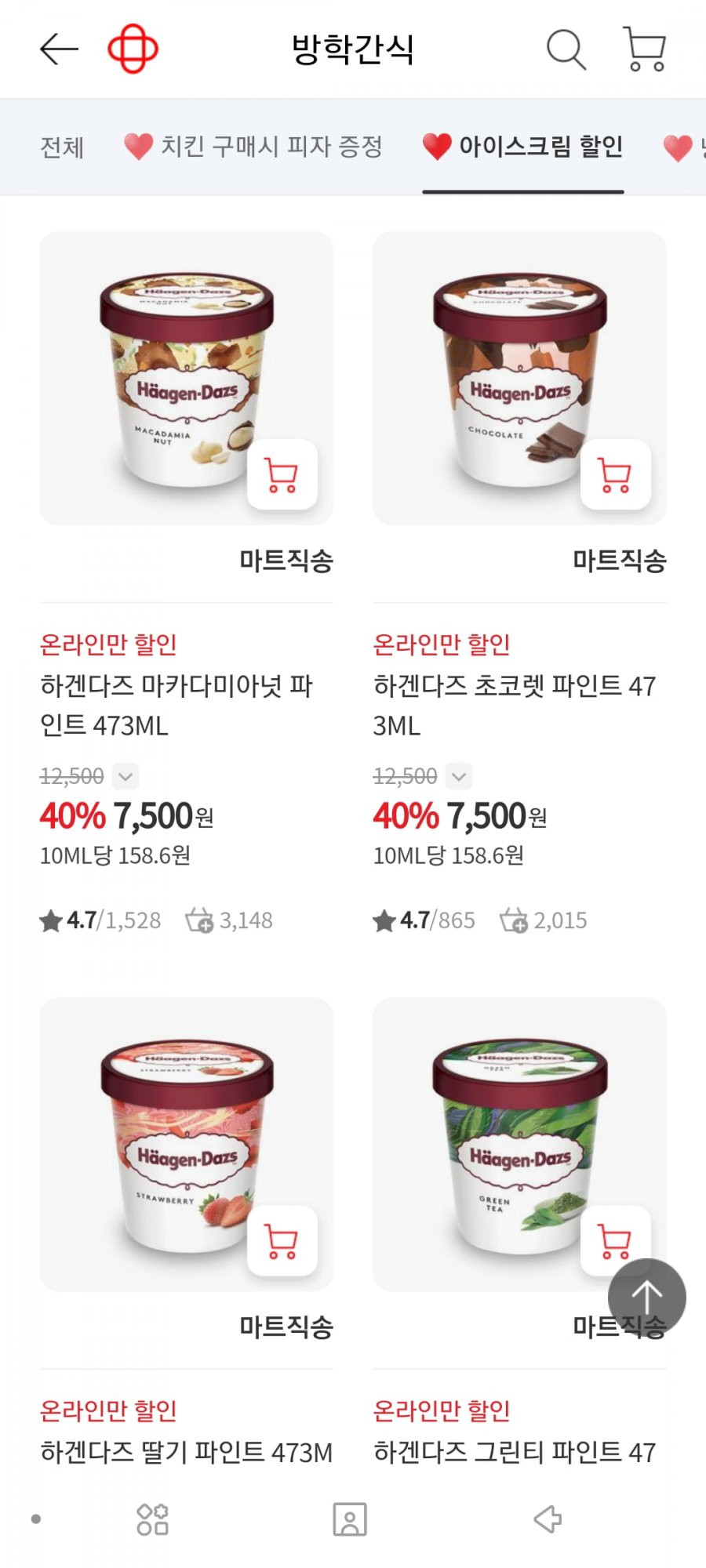This screenshot has height=1568, width=706.
Task: Open the my profile icon
Action: (350, 1519)
